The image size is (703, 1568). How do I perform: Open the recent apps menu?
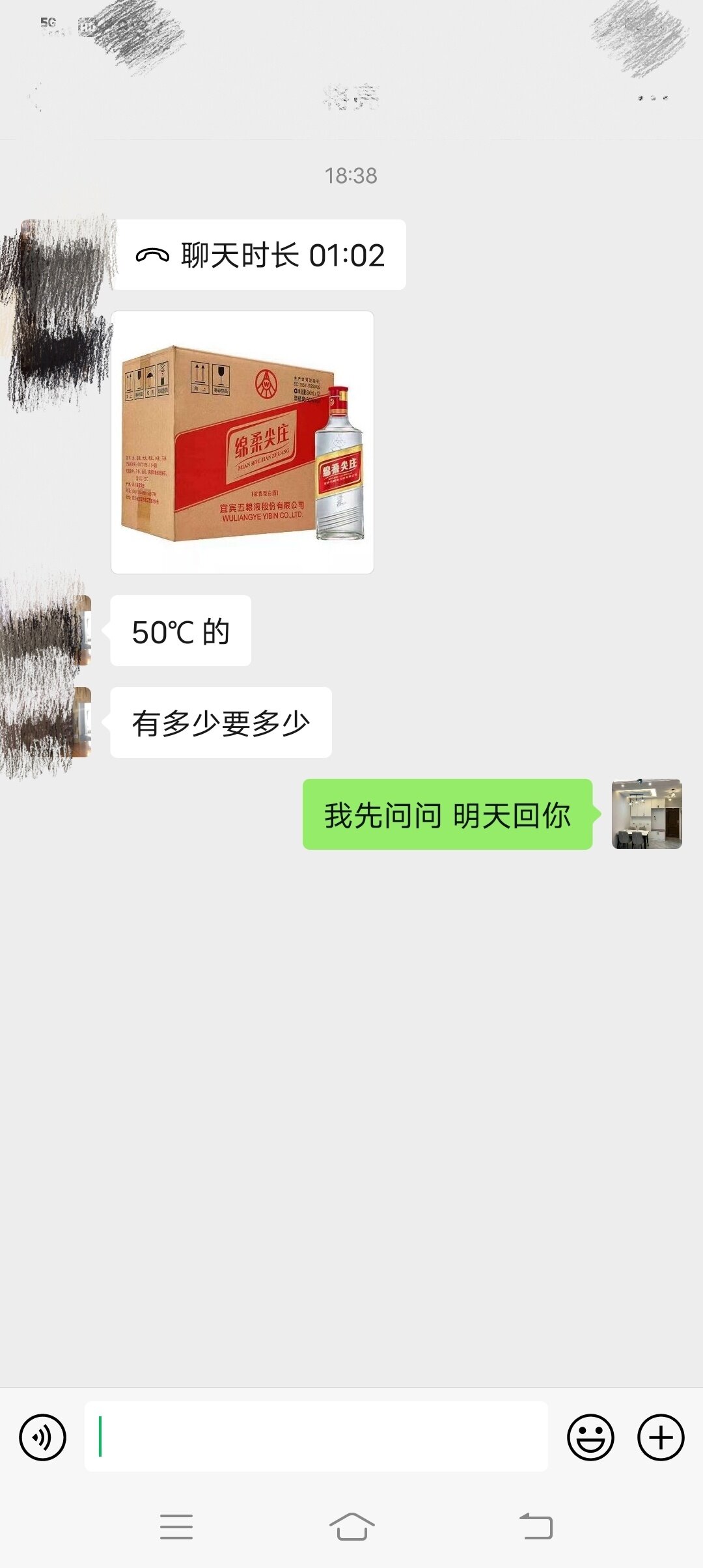click(176, 1526)
